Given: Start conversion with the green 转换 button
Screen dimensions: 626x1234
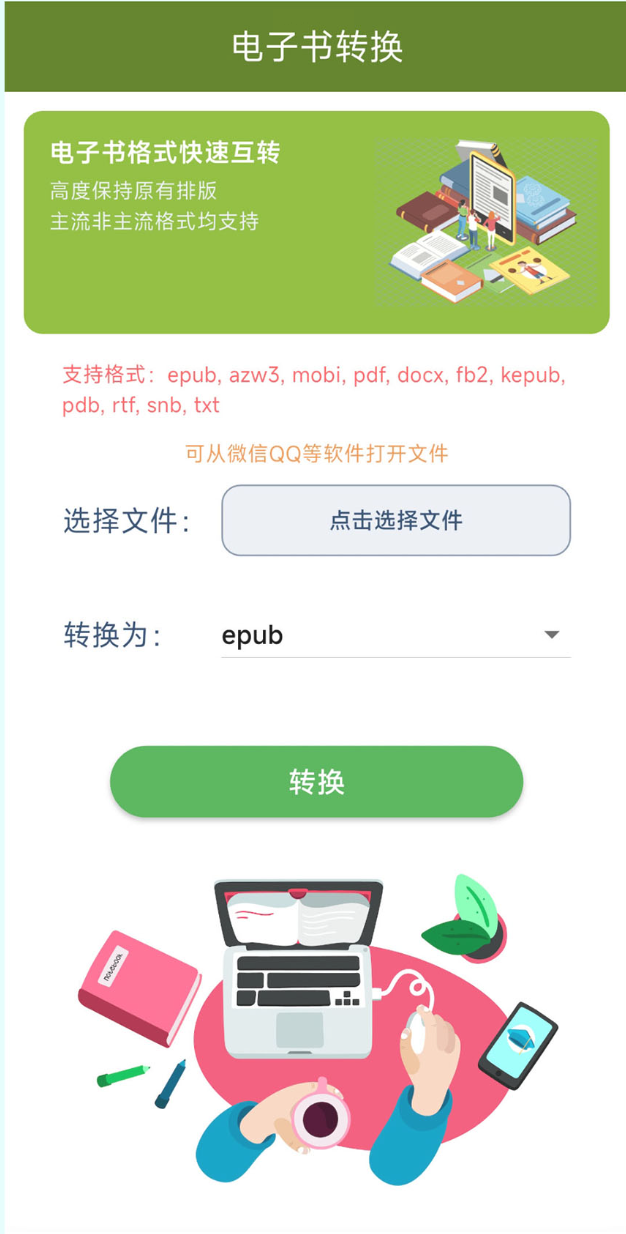Looking at the screenshot, I should pyautogui.click(x=316, y=782).
